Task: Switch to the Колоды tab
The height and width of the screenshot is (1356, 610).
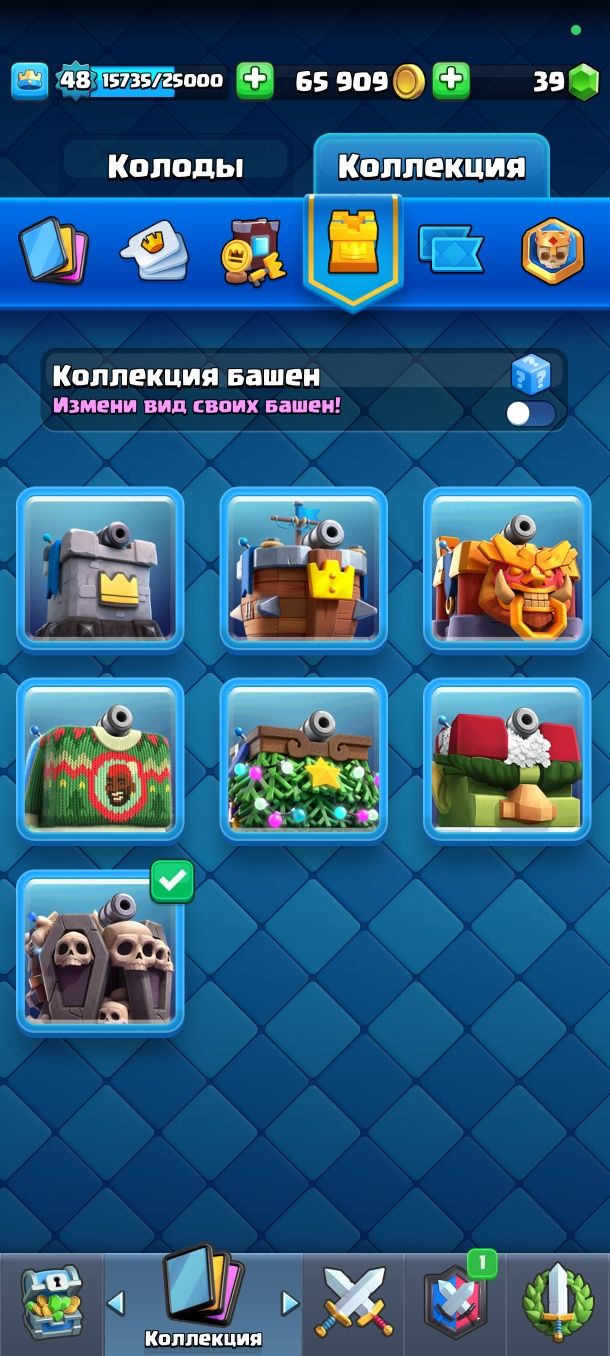Action: pos(175,165)
